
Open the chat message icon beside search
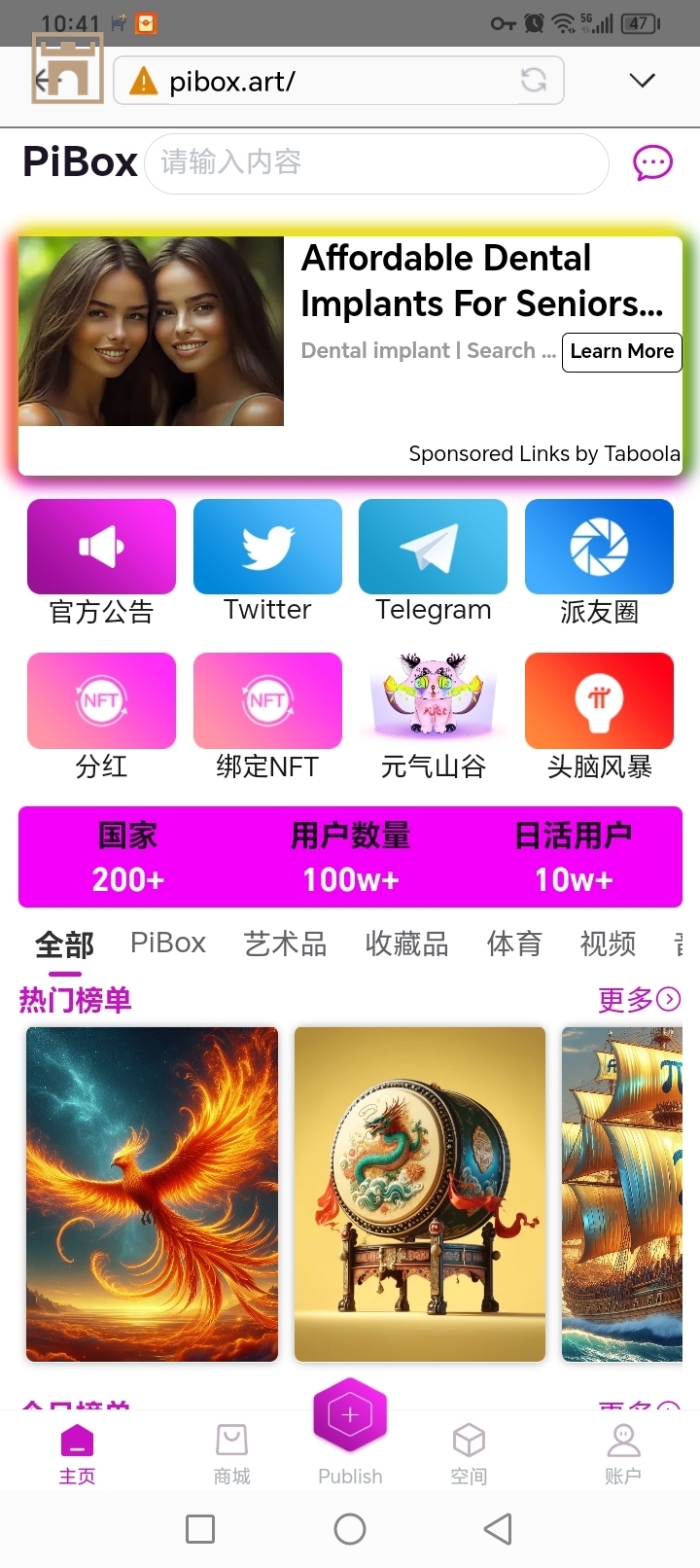point(652,162)
